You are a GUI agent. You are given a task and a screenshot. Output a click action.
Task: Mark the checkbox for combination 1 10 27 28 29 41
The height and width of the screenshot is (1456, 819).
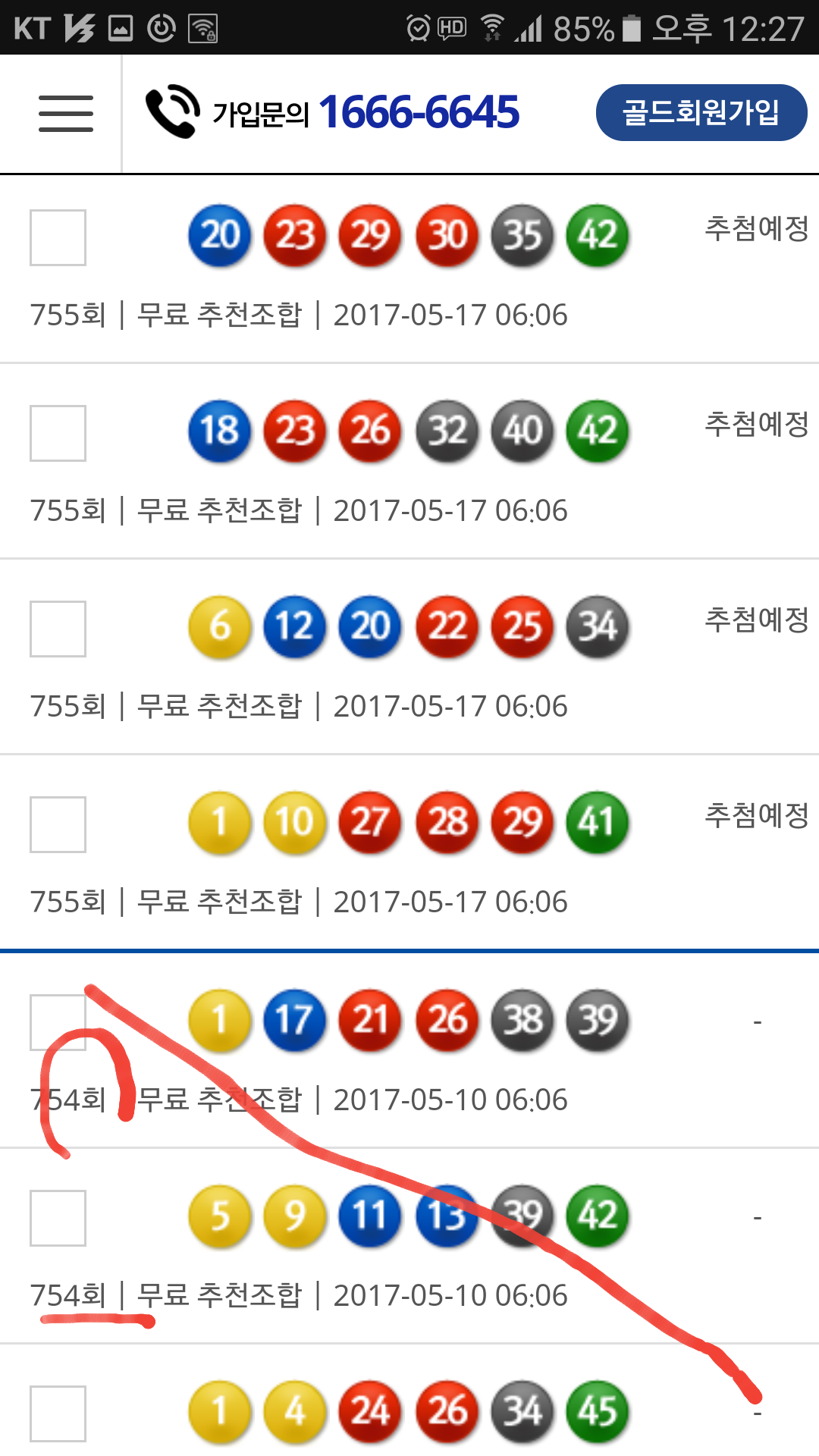click(x=58, y=824)
